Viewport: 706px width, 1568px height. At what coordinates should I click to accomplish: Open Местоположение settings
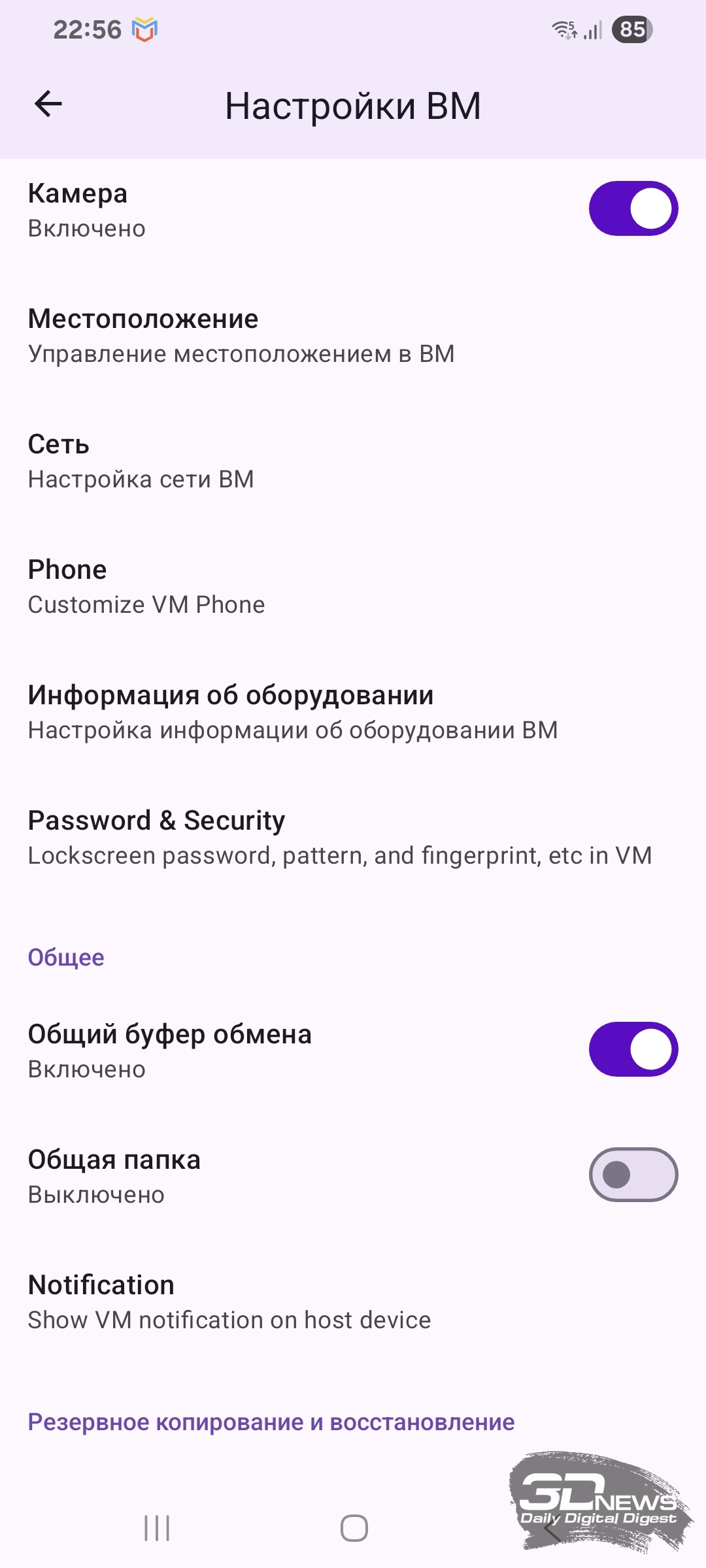point(241,335)
